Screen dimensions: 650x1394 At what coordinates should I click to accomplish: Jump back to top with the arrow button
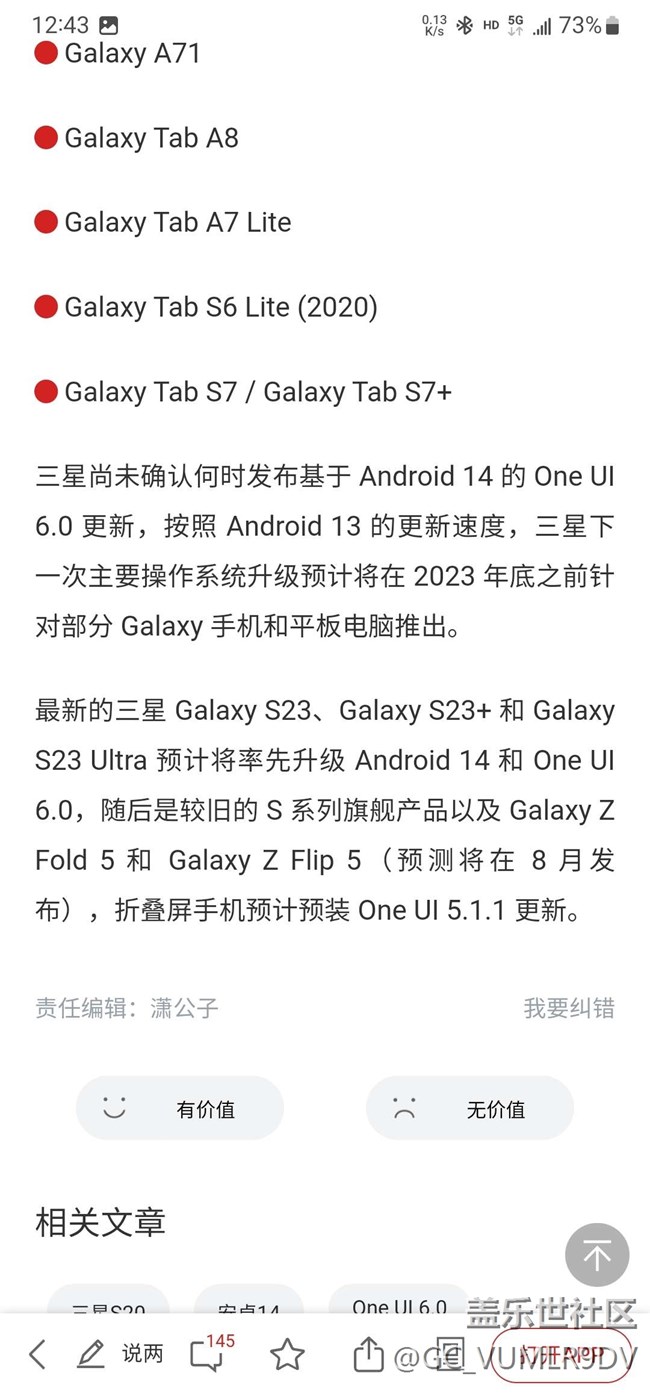(x=597, y=1254)
